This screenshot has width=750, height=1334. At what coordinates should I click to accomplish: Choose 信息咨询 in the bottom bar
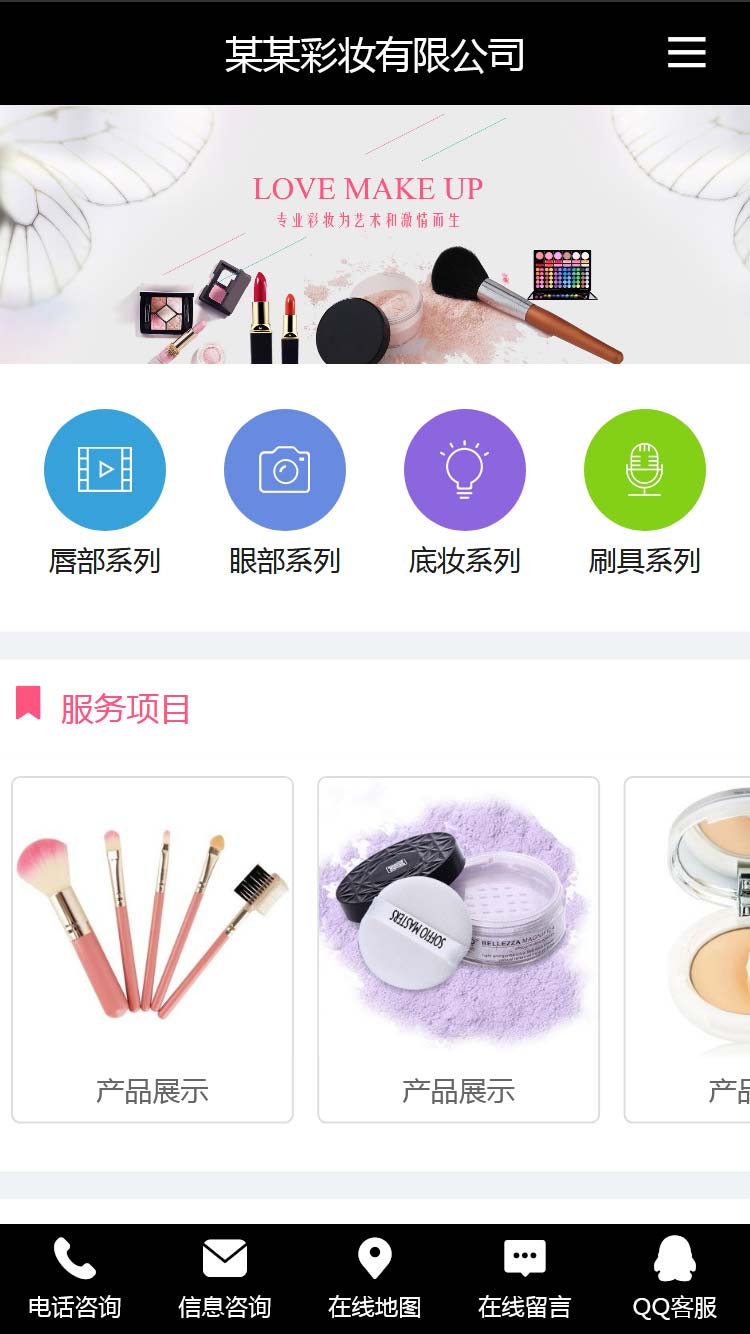(x=225, y=1278)
